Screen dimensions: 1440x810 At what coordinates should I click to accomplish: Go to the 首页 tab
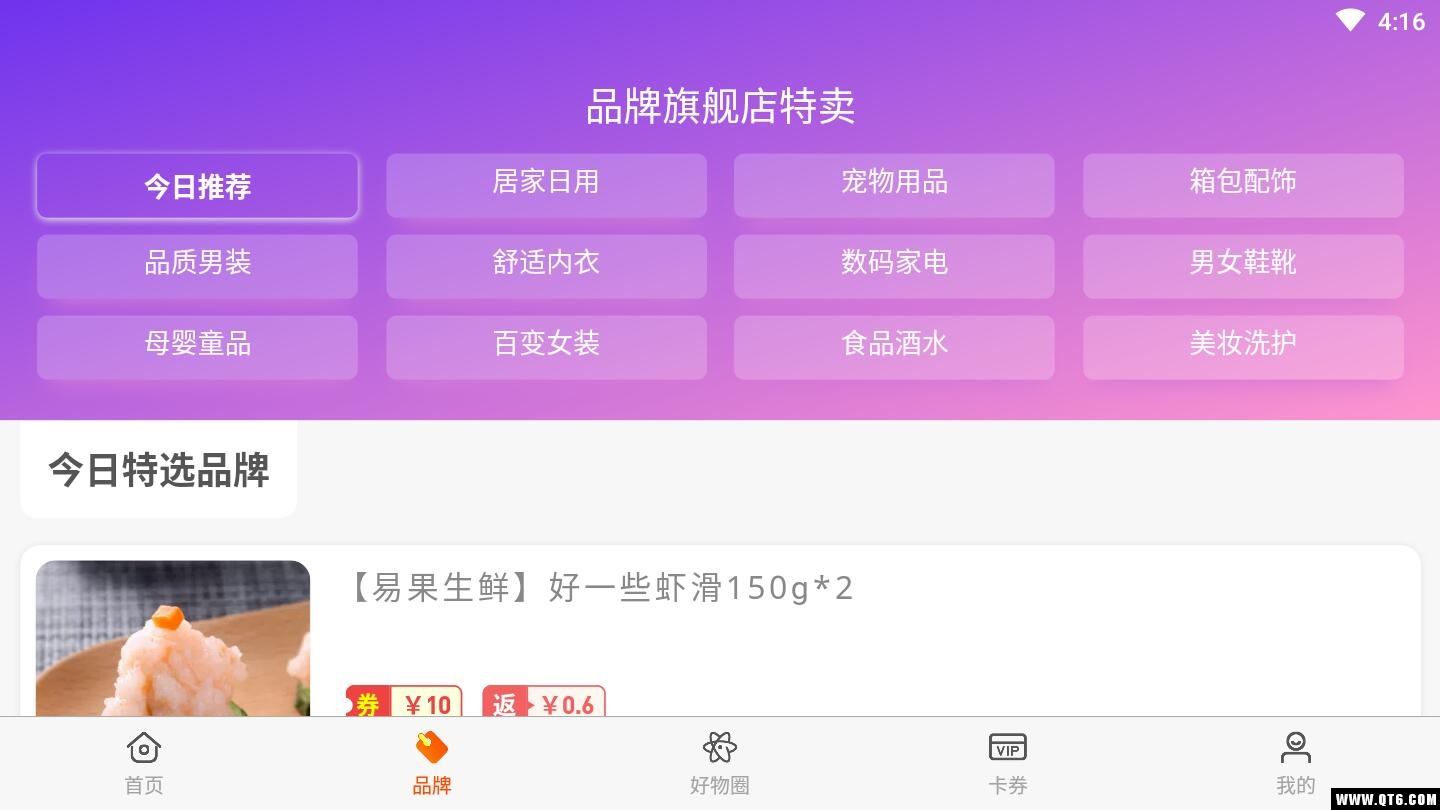pos(144,763)
